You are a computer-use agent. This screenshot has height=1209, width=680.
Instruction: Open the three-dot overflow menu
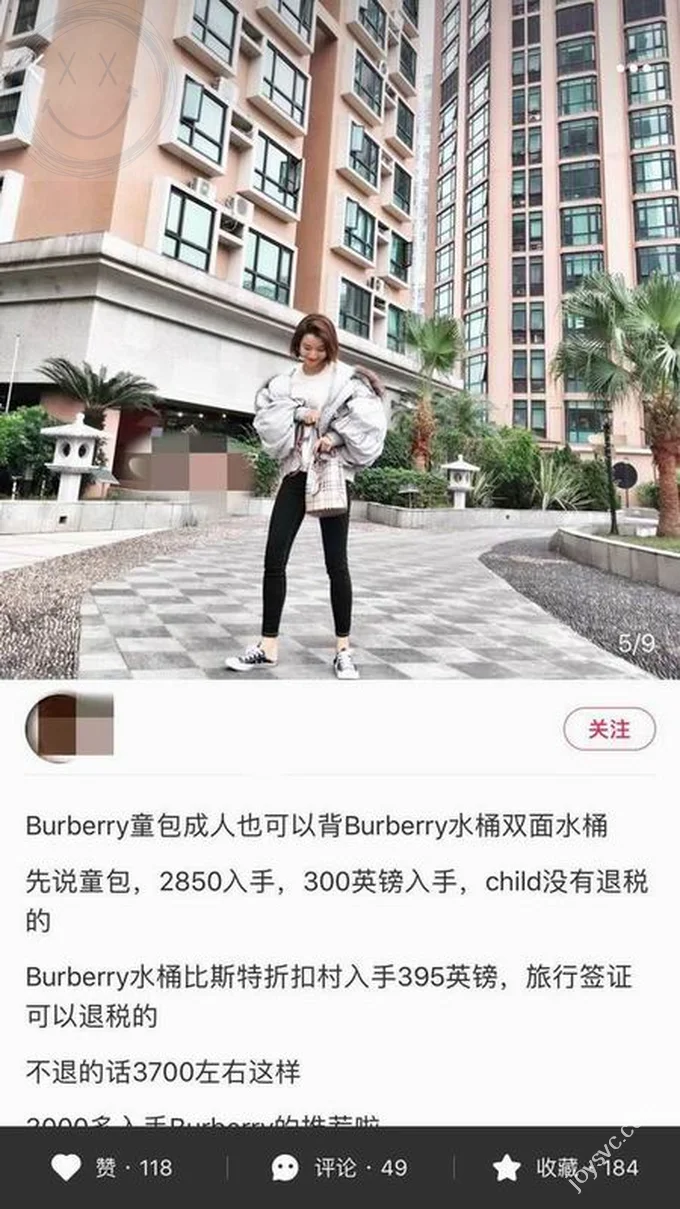point(633,68)
